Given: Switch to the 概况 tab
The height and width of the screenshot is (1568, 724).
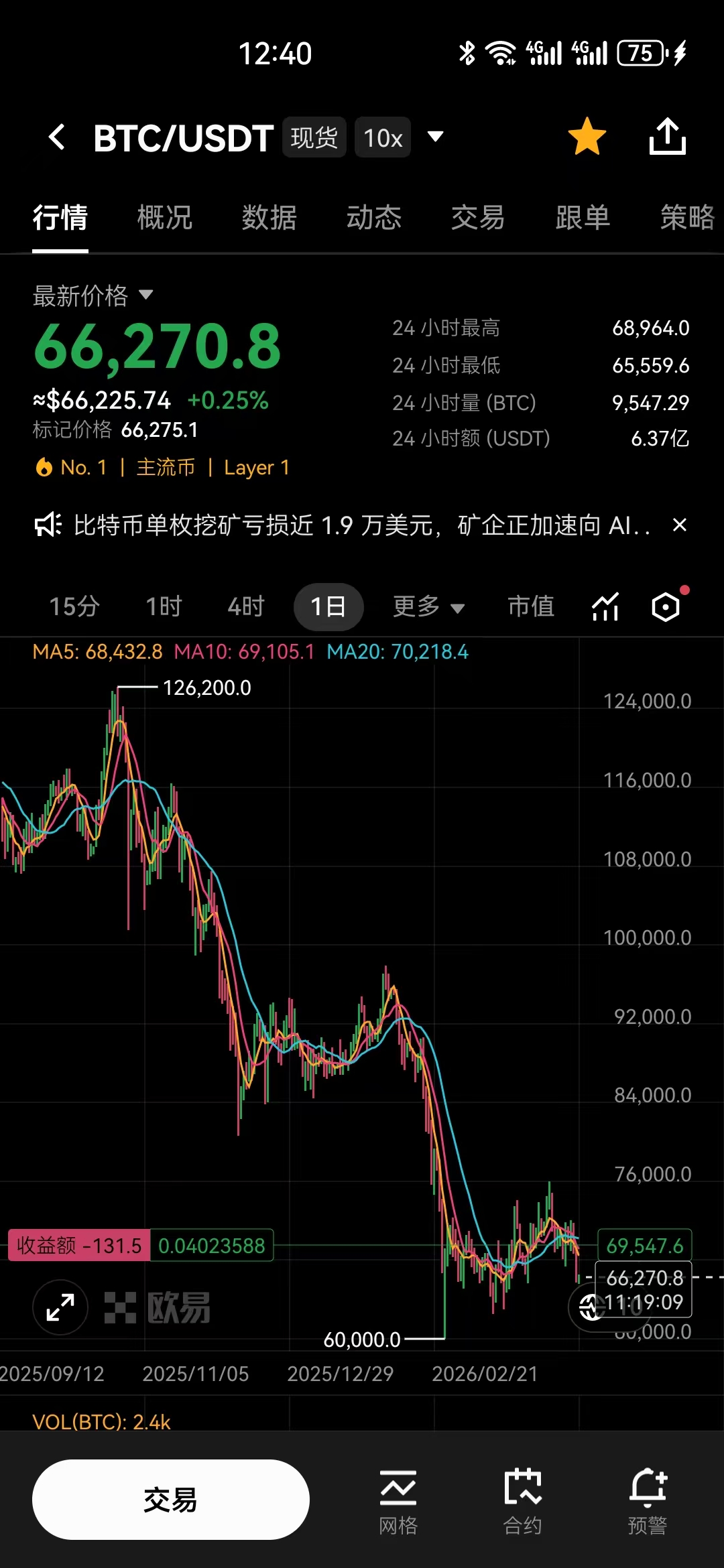Looking at the screenshot, I should click(164, 218).
